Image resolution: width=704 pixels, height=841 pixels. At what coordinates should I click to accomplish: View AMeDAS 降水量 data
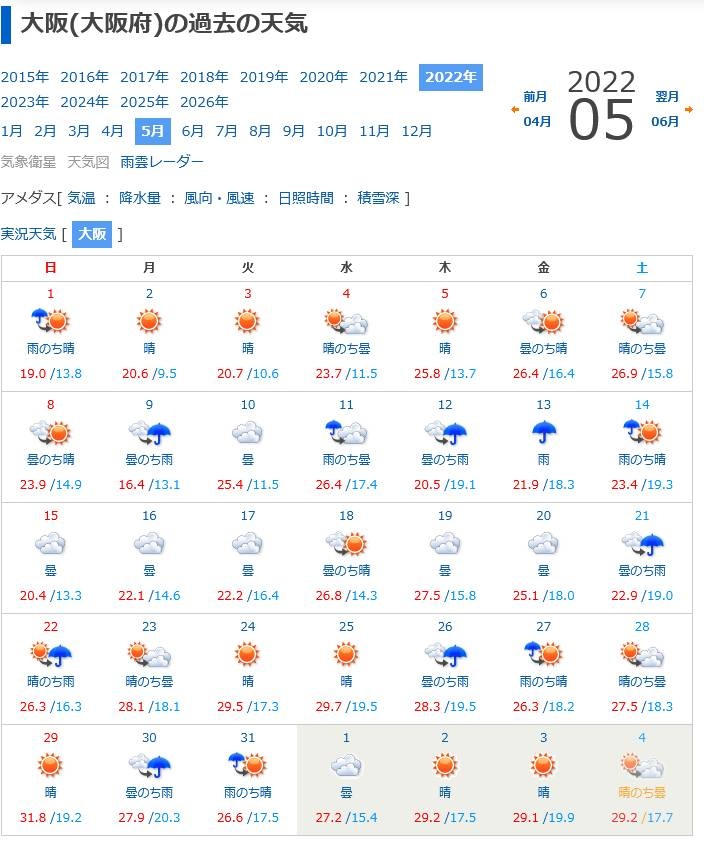(x=139, y=198)
